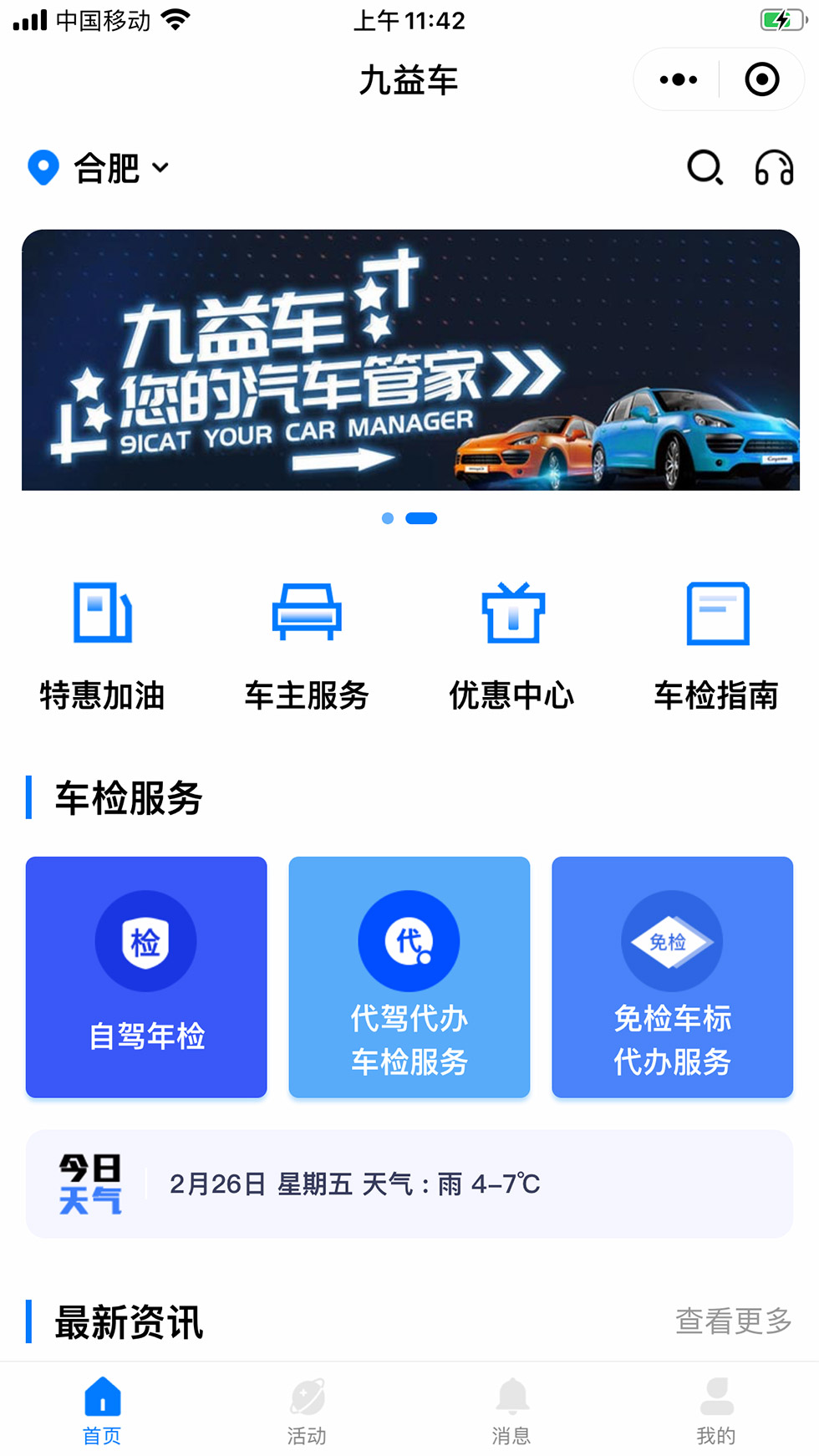Image resolution: width=819 pixels, height=1456 pixels.
Task: Tap 查看更多 for more news
Action: (x=733, y=1321)
